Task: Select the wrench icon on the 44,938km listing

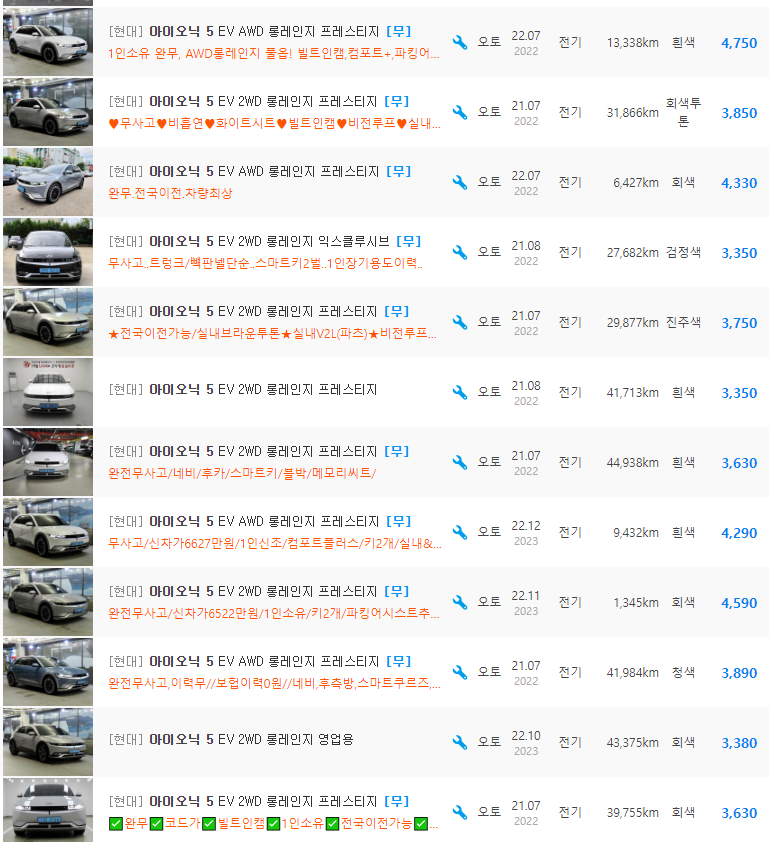Action: tap(460, 461)
